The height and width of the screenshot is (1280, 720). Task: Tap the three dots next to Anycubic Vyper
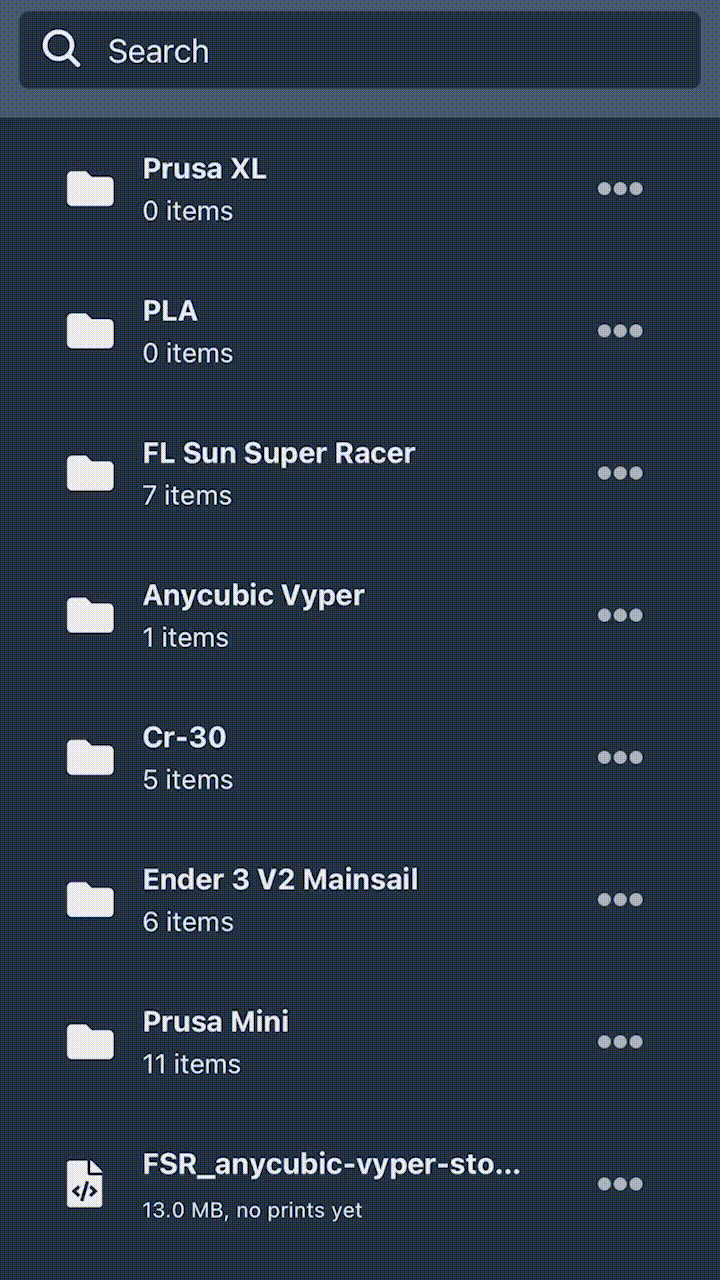coord(620,615)
